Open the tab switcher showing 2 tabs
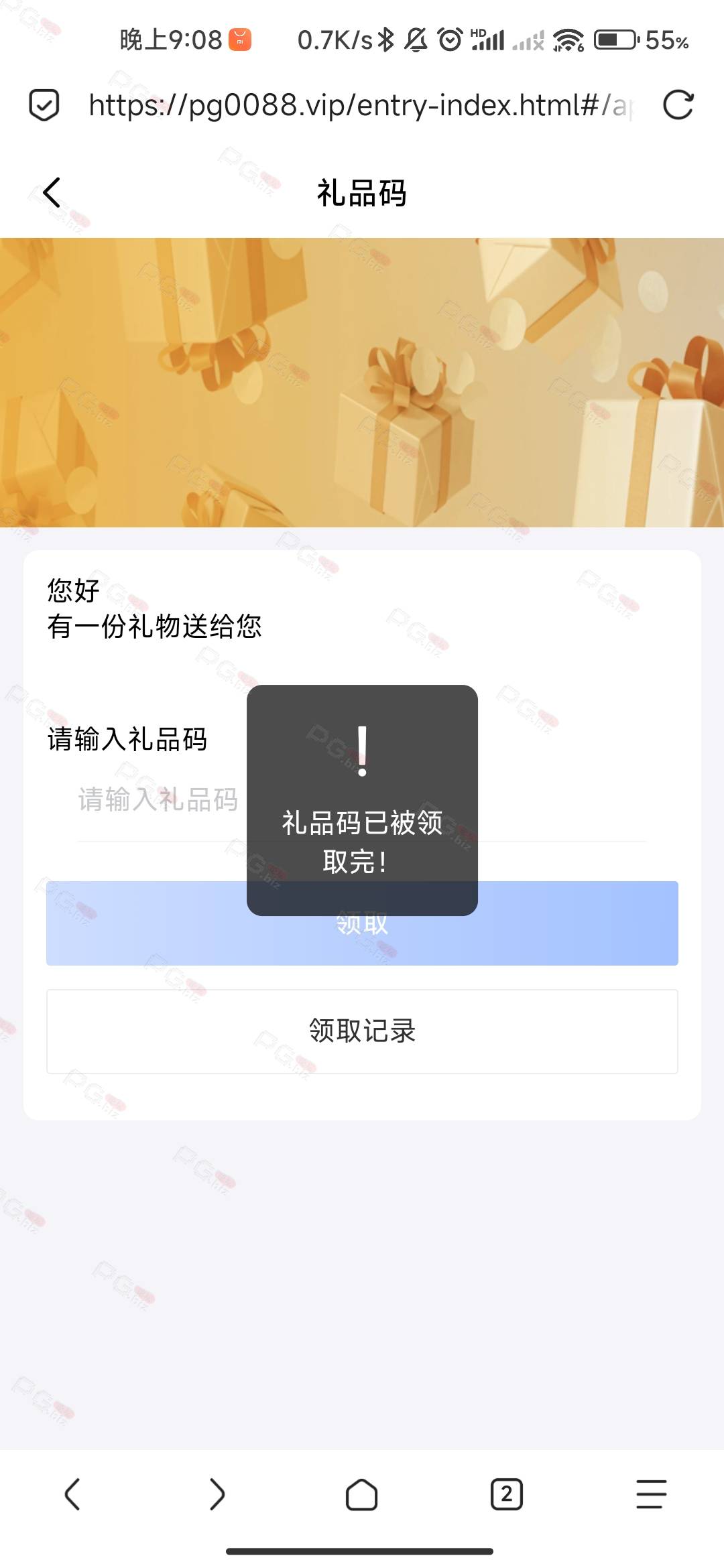724x1568 pixels. [507, 1494]
